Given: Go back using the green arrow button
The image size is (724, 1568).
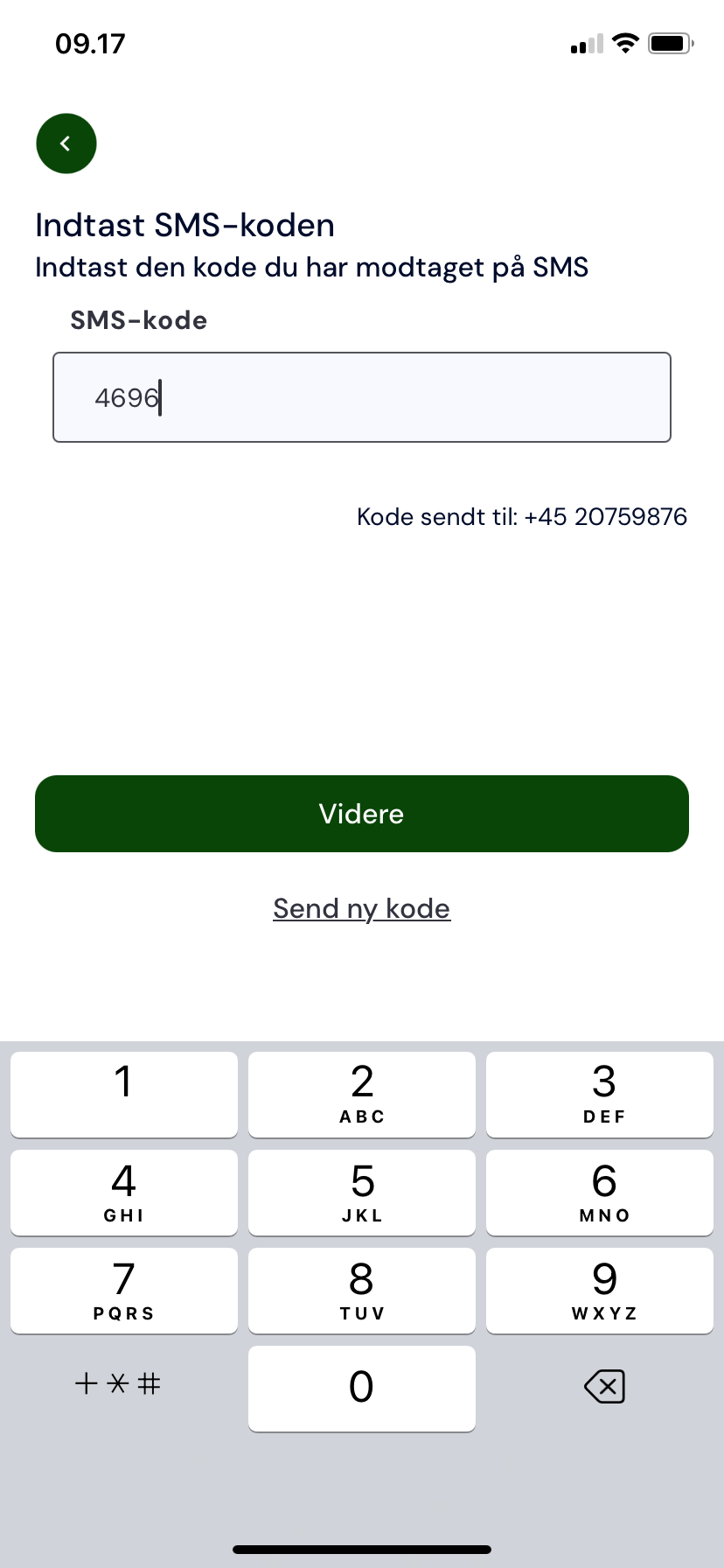Looking at the screenshot, I should point(66,143).
